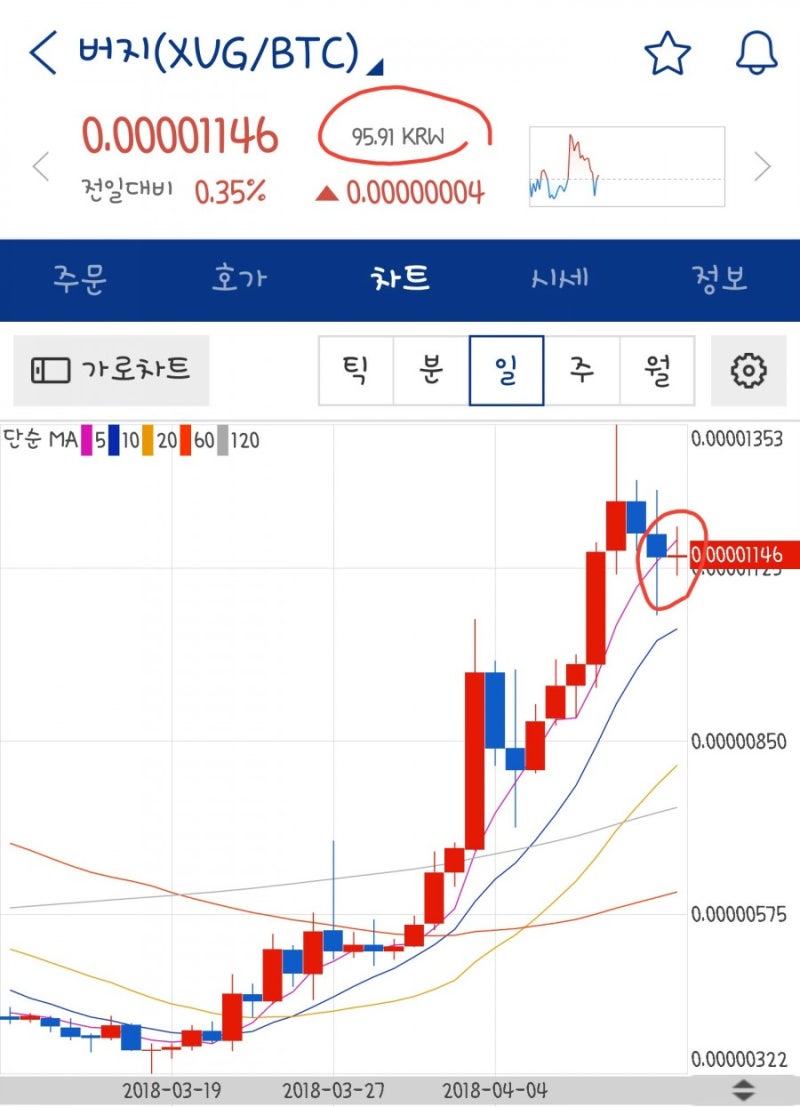This screenshot has width=800, height=1107.
Task: Select the 정보 info tab
Action: (x=721, y=279)
